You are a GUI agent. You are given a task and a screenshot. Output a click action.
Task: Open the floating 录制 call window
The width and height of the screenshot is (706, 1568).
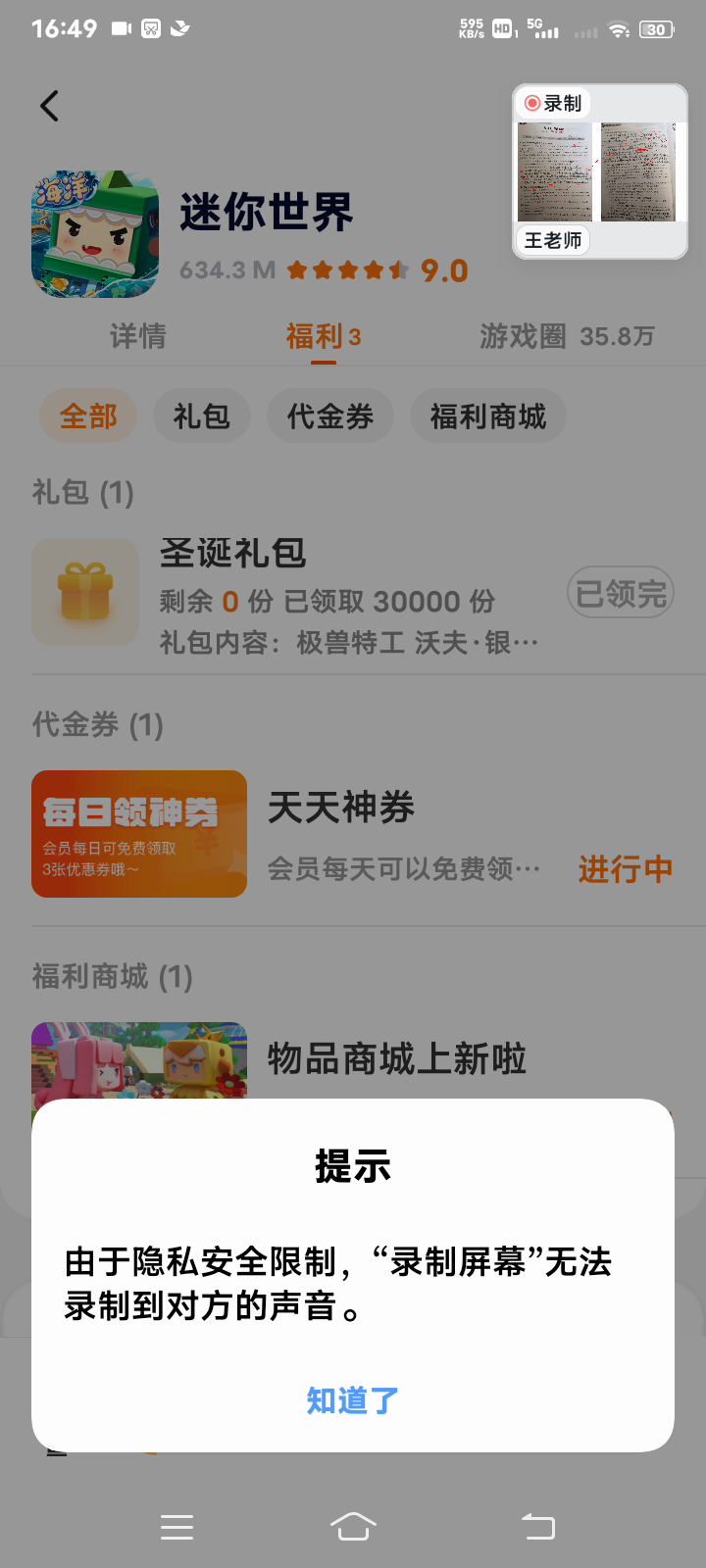pyautogui.click(x=599, y=171)
